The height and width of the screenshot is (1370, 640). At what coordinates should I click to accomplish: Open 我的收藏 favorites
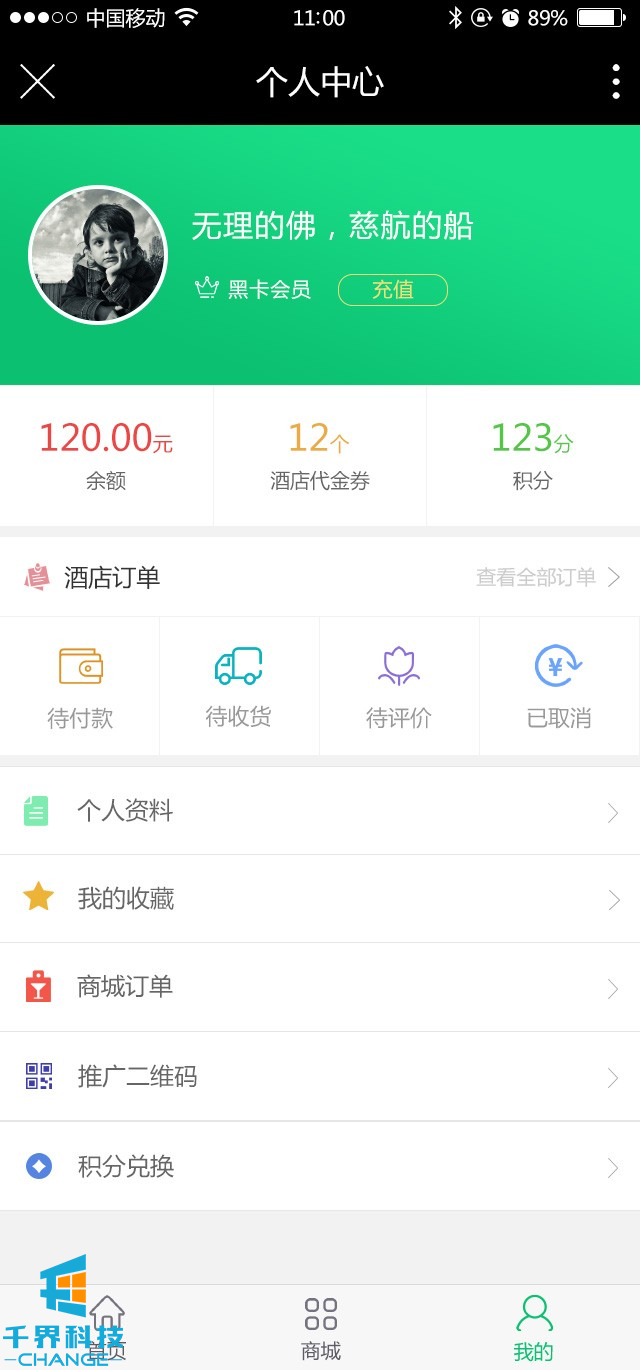pos(320,899)
